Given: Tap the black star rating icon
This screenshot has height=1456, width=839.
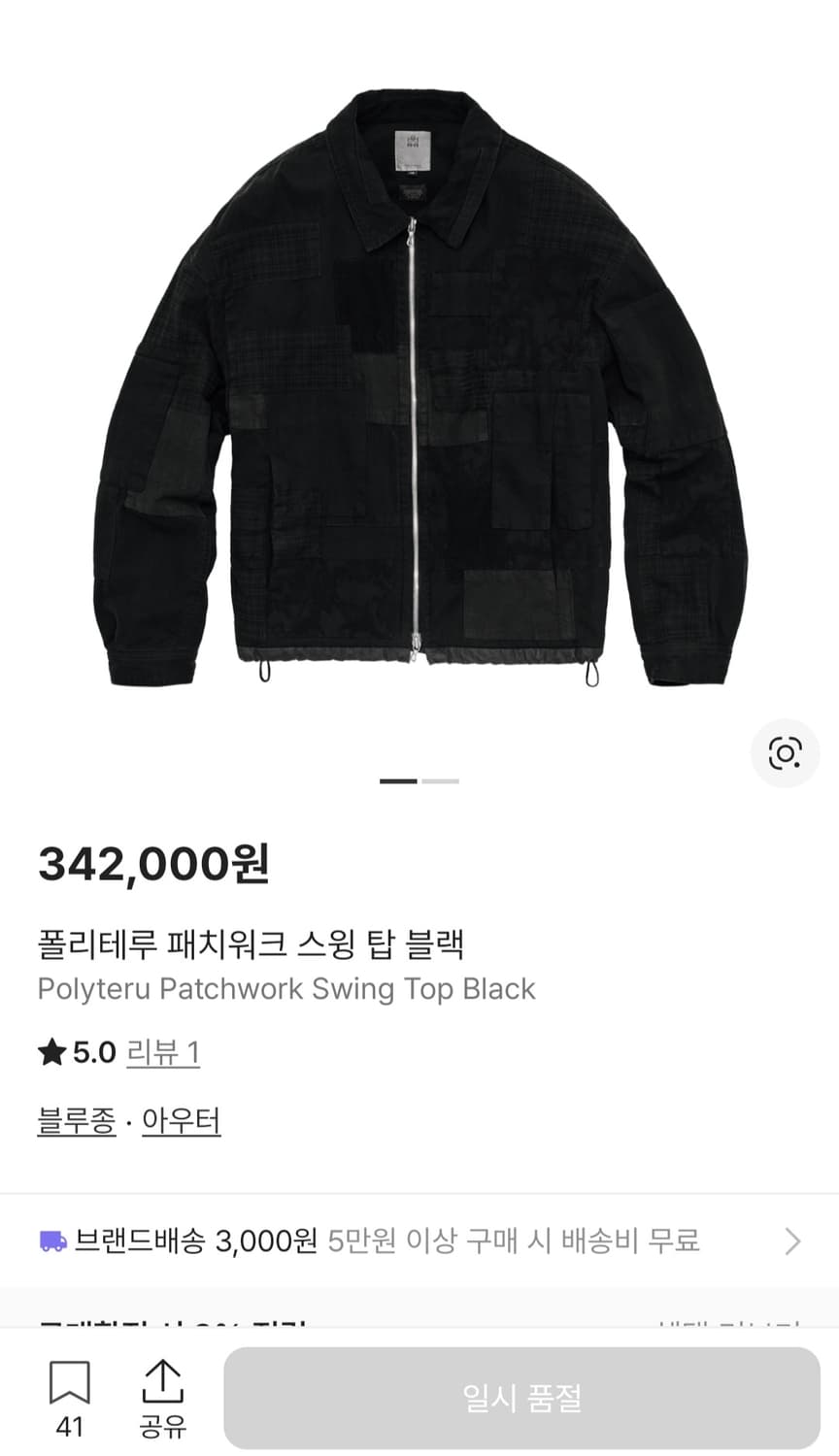Looking at the screenshot, I should [x=50, y=1051].
